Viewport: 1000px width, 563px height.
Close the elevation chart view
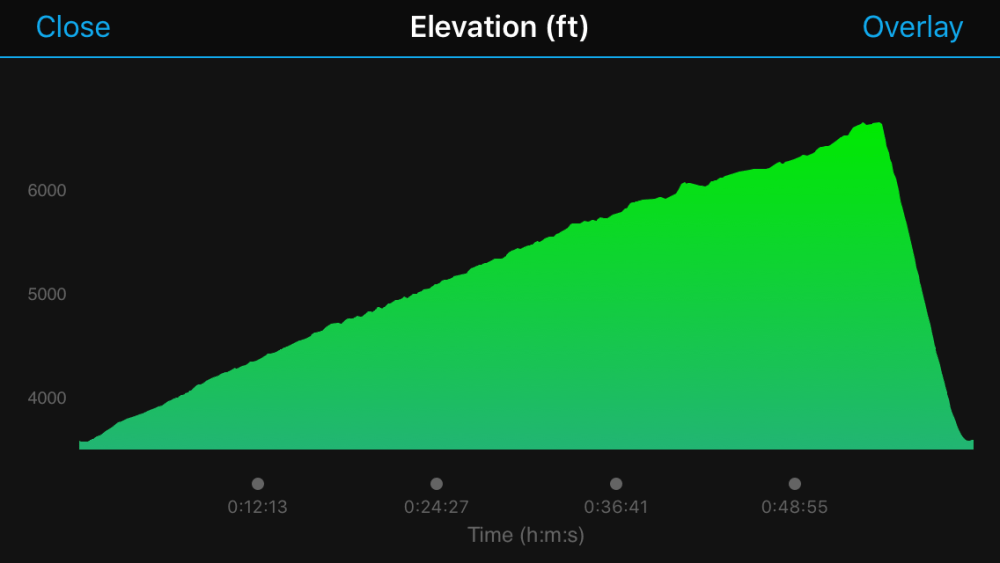(x=73, y=27)
